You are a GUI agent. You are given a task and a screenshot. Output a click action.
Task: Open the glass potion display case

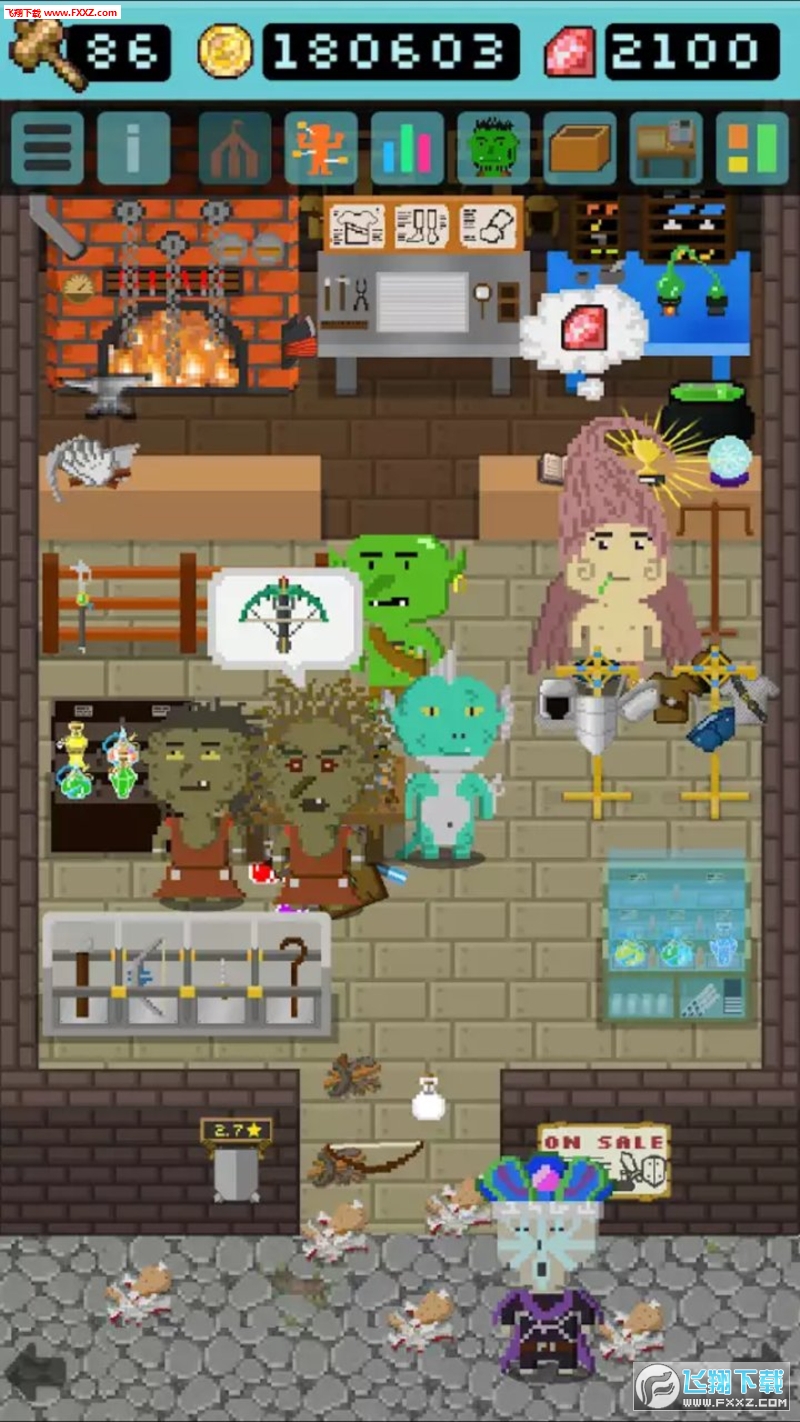676,940
